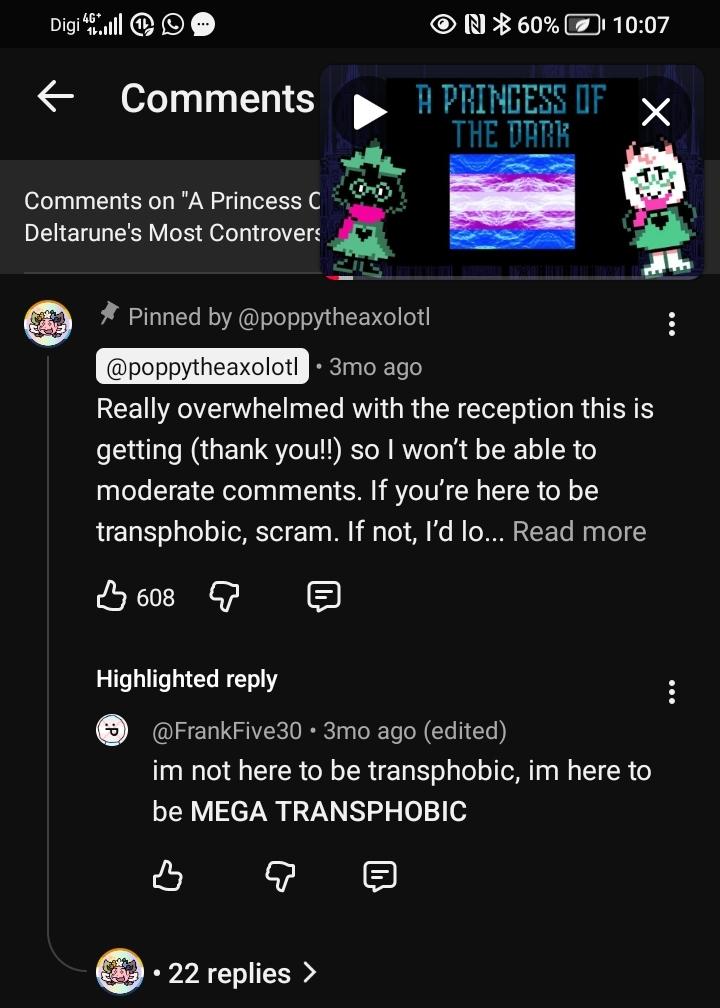Like the reply from @FrankFive30

[x=167, y=877]
